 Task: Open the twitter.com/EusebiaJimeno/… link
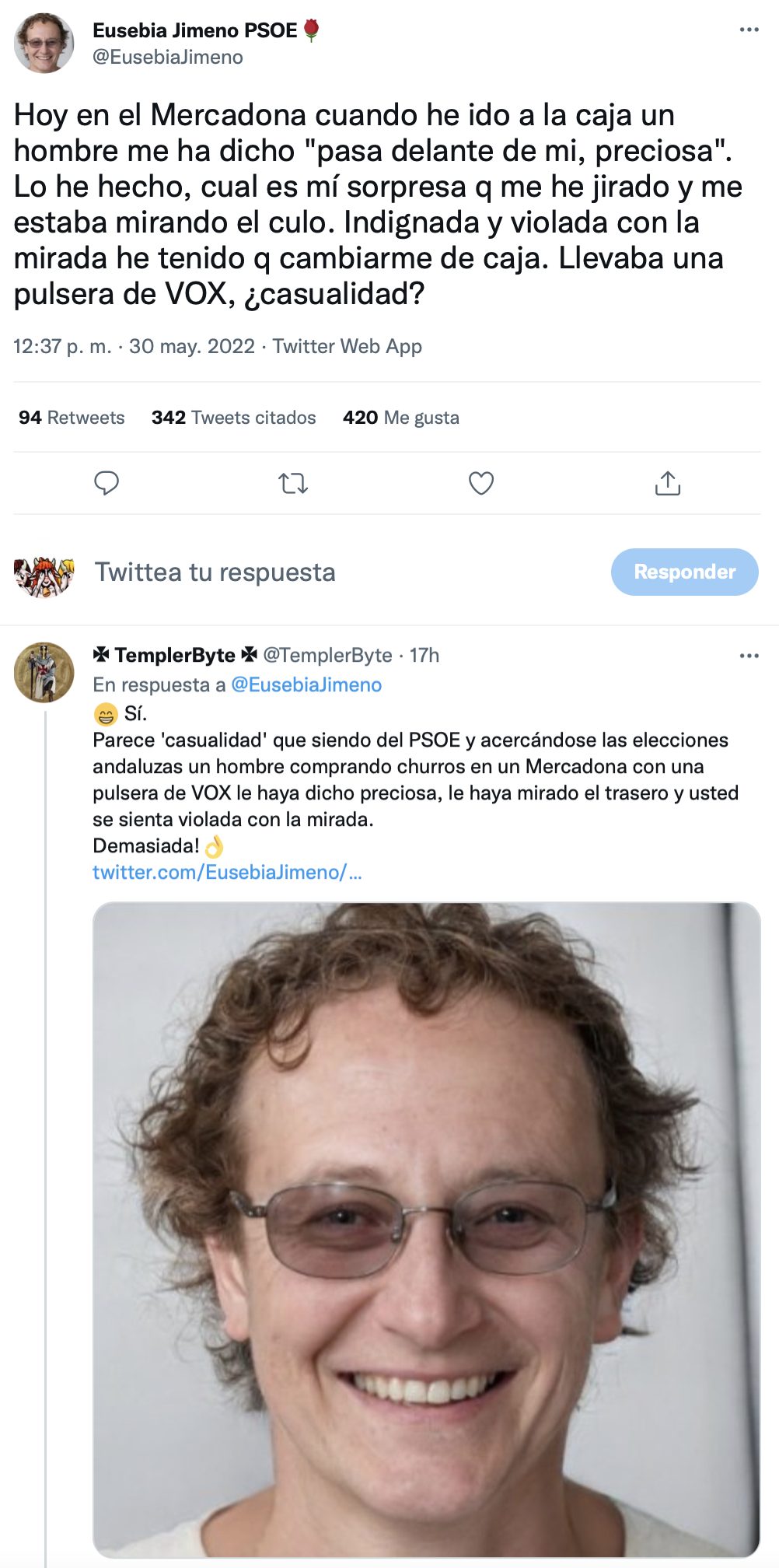click(x=227, y=872)
